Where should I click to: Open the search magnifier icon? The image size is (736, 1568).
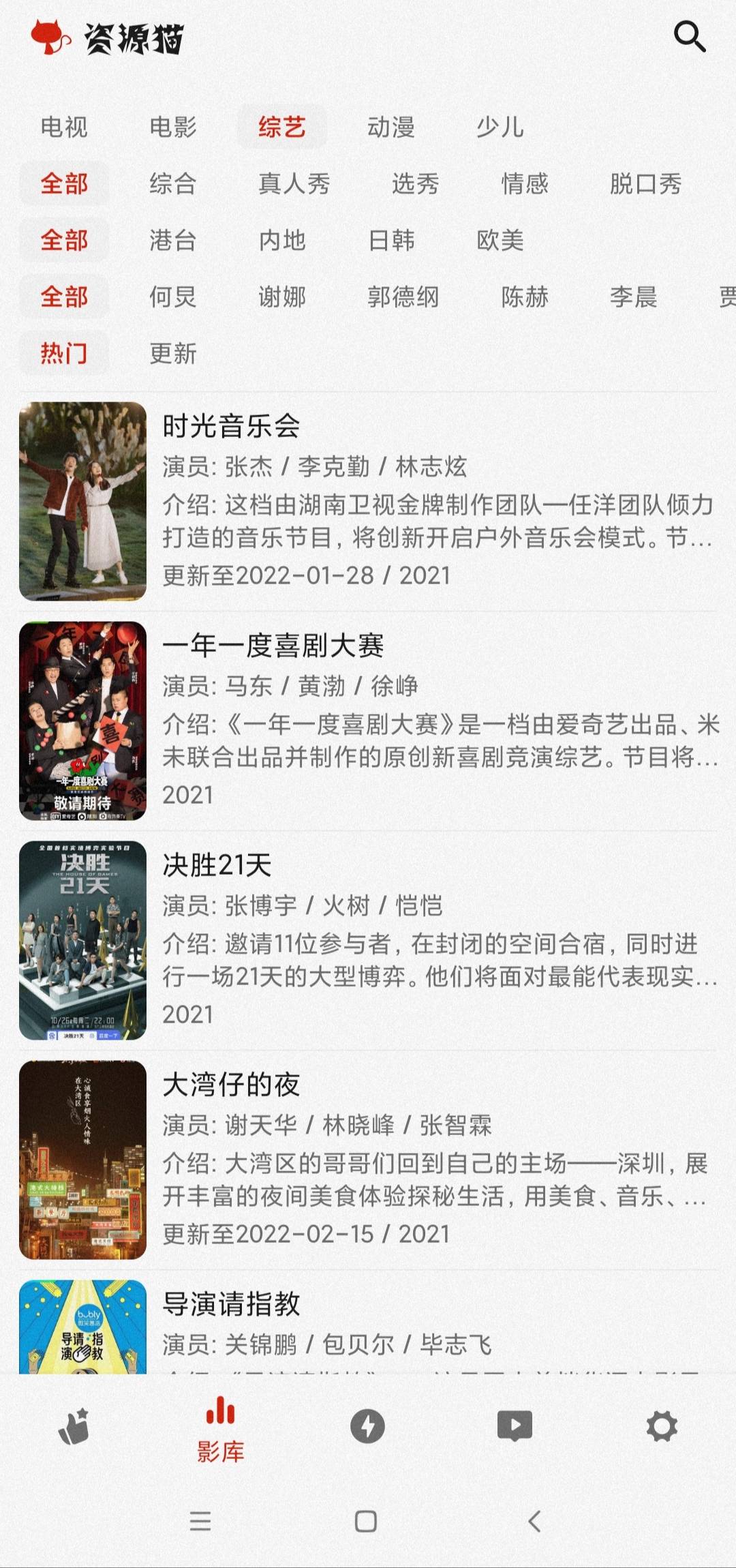[689, 36]
